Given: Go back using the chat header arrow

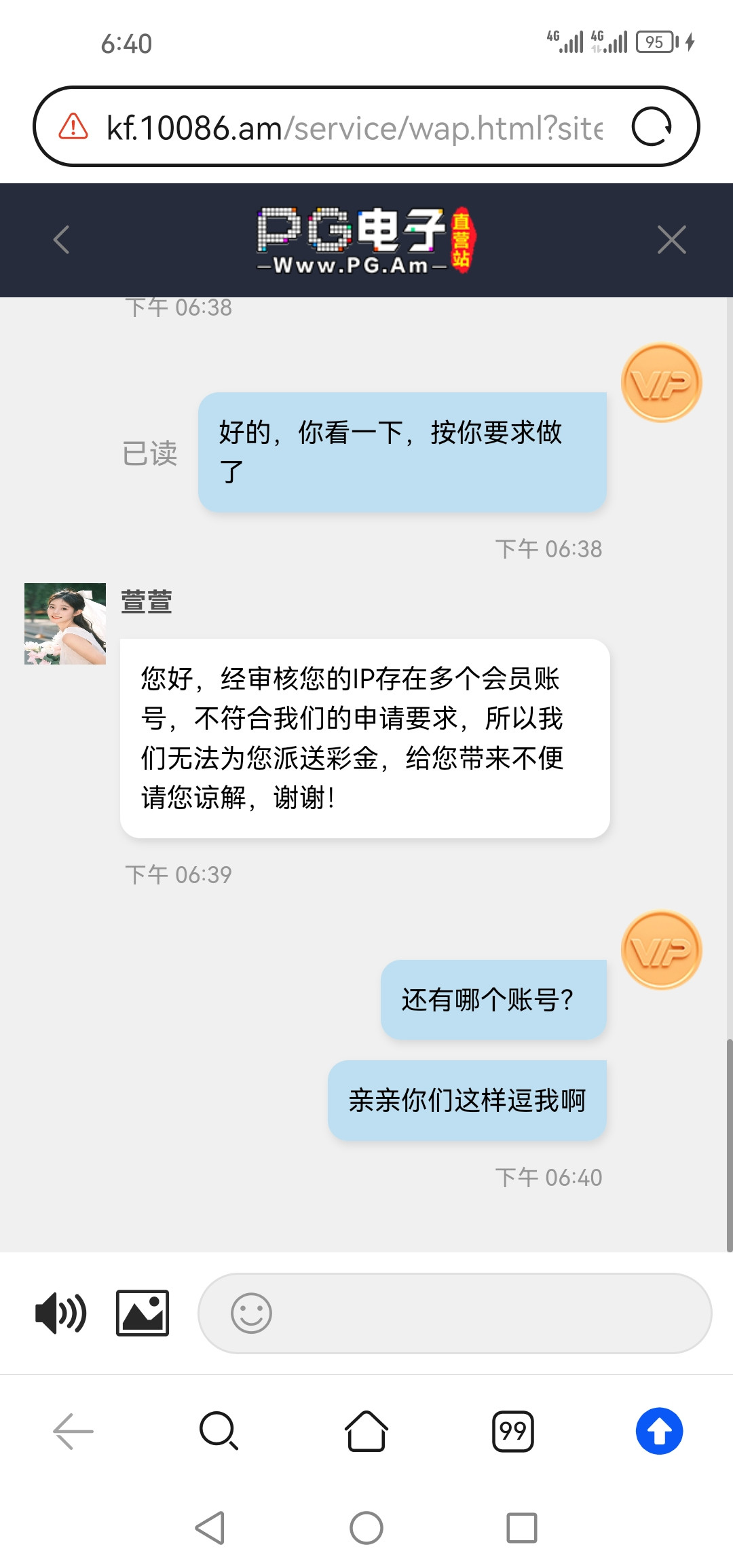Looking at the screenshot, I should pyautogui.click(x=61, y=240).
